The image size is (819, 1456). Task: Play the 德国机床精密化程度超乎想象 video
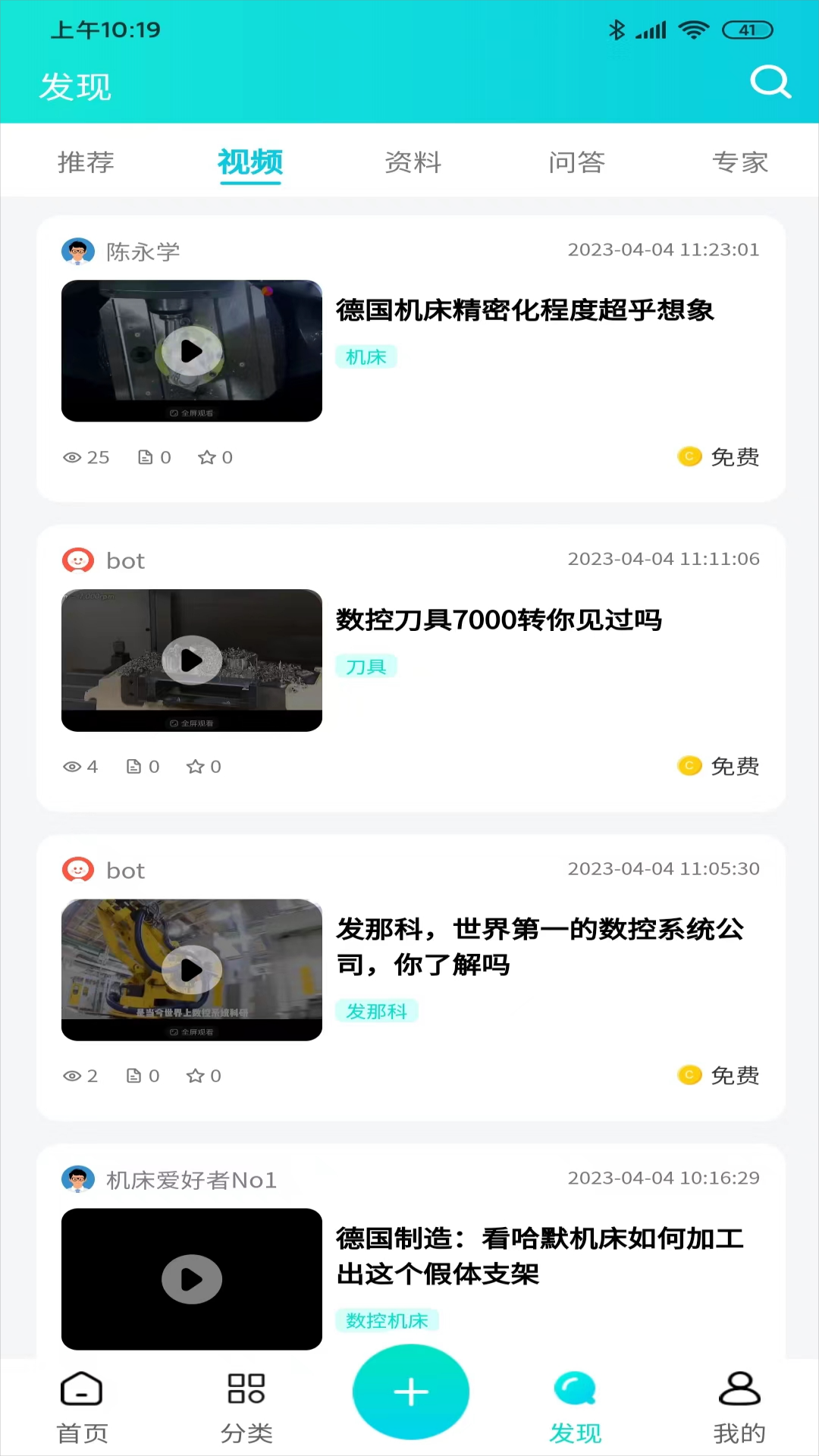click(191, 350)
